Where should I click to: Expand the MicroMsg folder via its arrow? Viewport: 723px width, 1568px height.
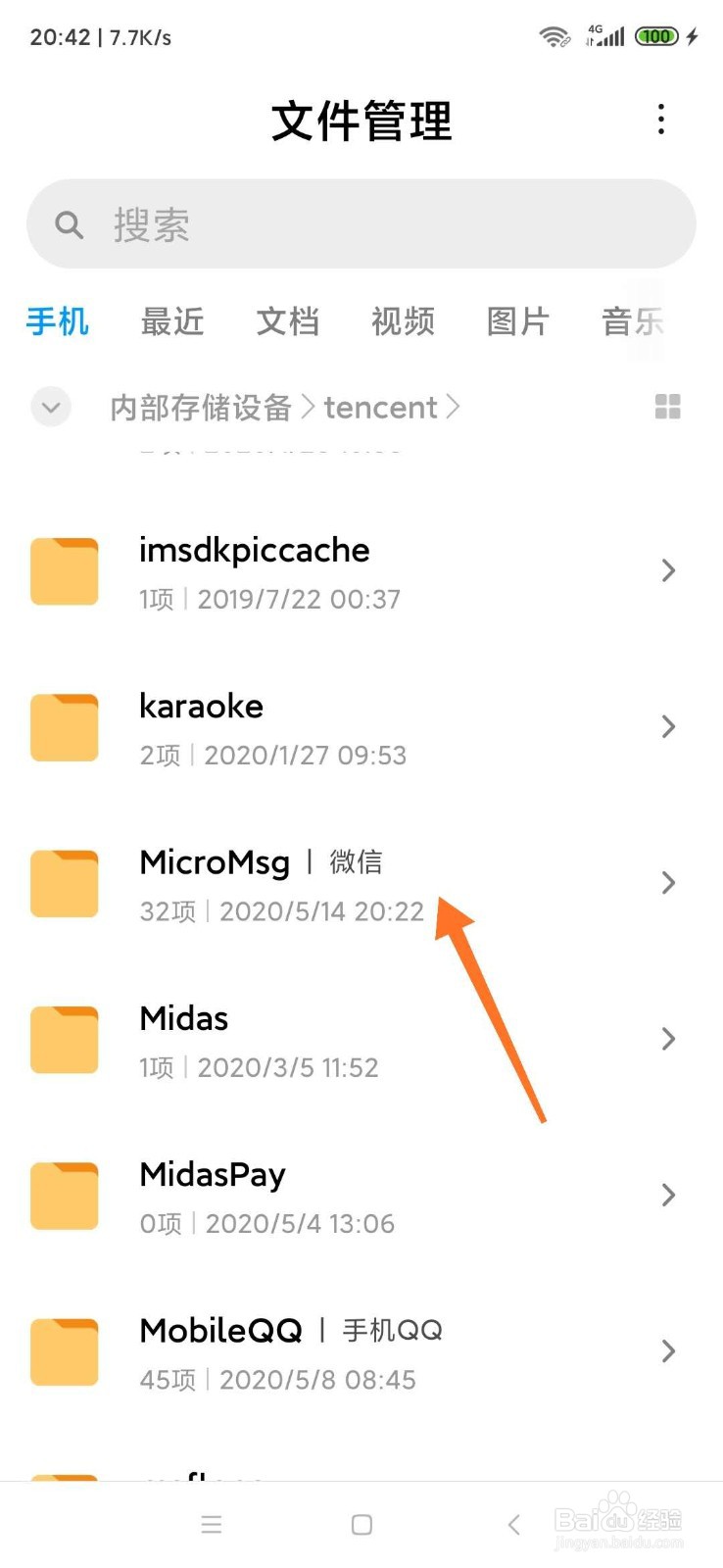669,882
